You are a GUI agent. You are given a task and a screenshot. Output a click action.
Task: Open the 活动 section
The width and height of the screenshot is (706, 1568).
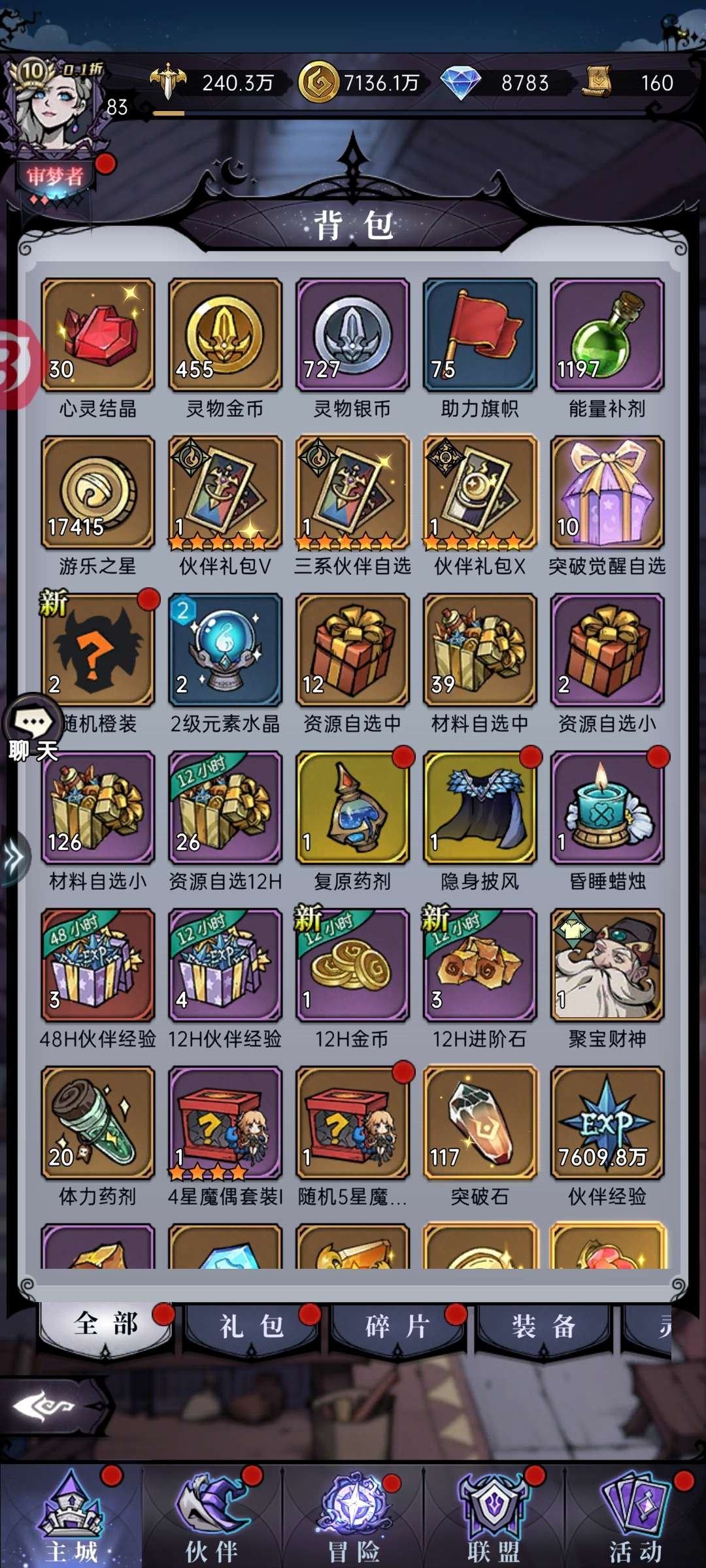pyautogui.click(x=635, y=1517)
